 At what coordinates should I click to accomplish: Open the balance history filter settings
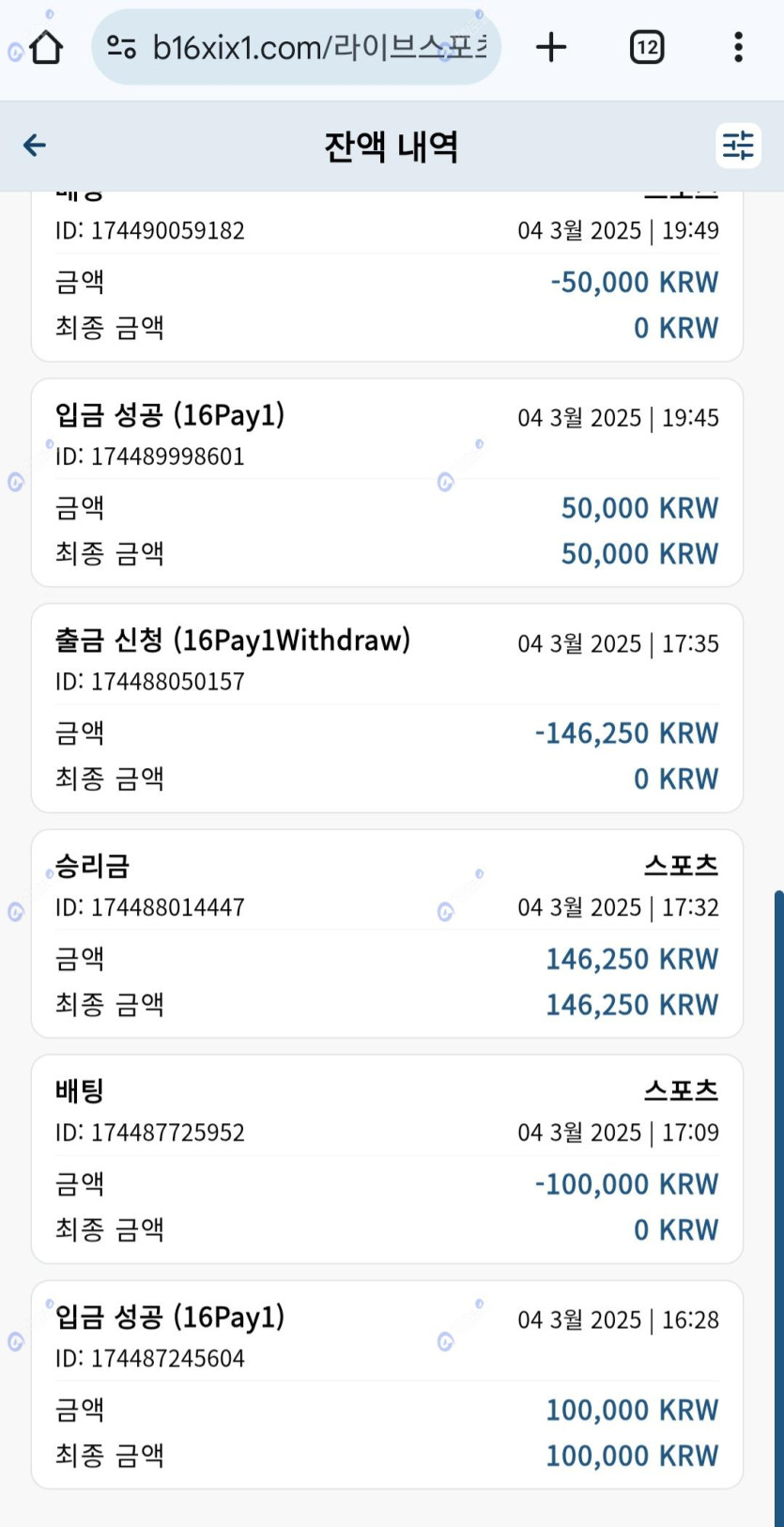pos(738,146)
